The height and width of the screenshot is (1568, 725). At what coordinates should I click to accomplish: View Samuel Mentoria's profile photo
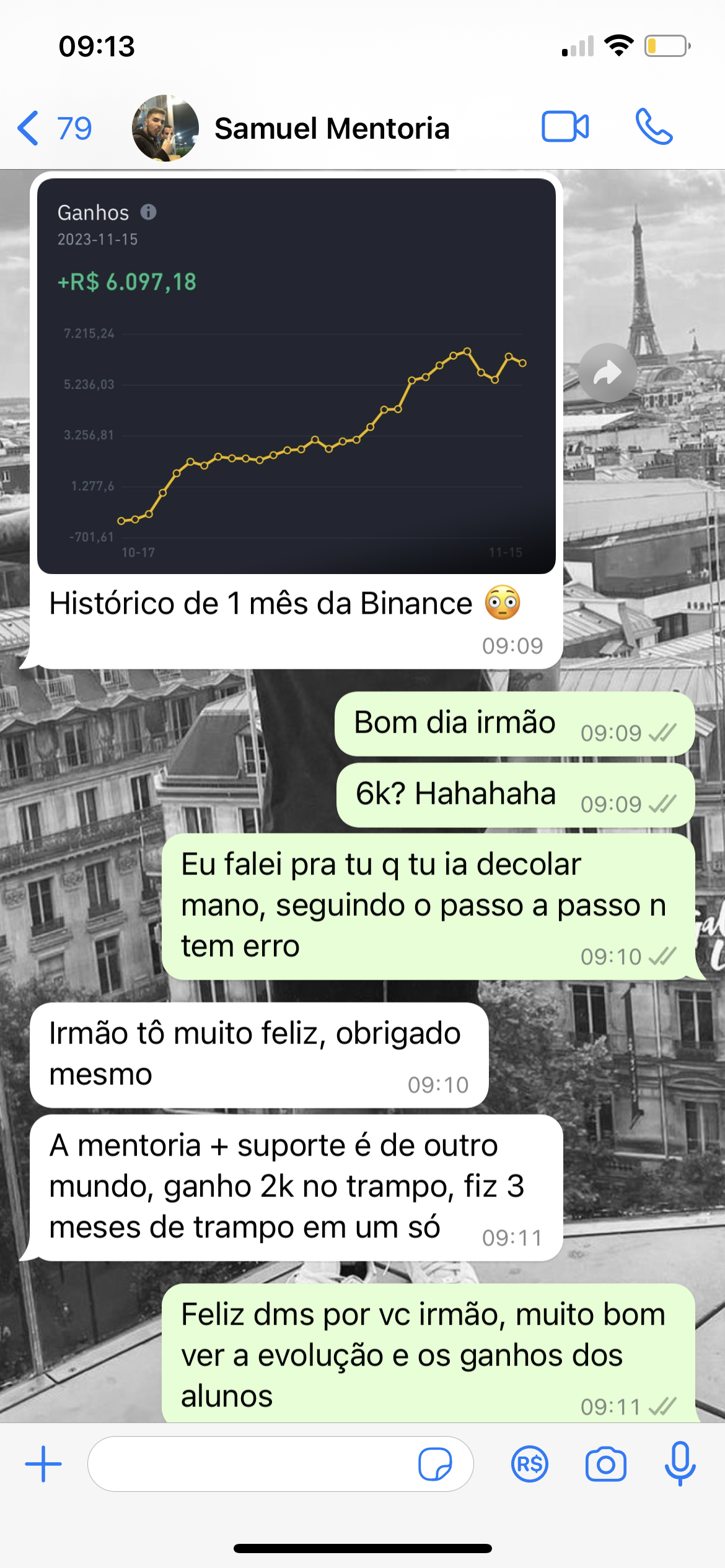165,128
